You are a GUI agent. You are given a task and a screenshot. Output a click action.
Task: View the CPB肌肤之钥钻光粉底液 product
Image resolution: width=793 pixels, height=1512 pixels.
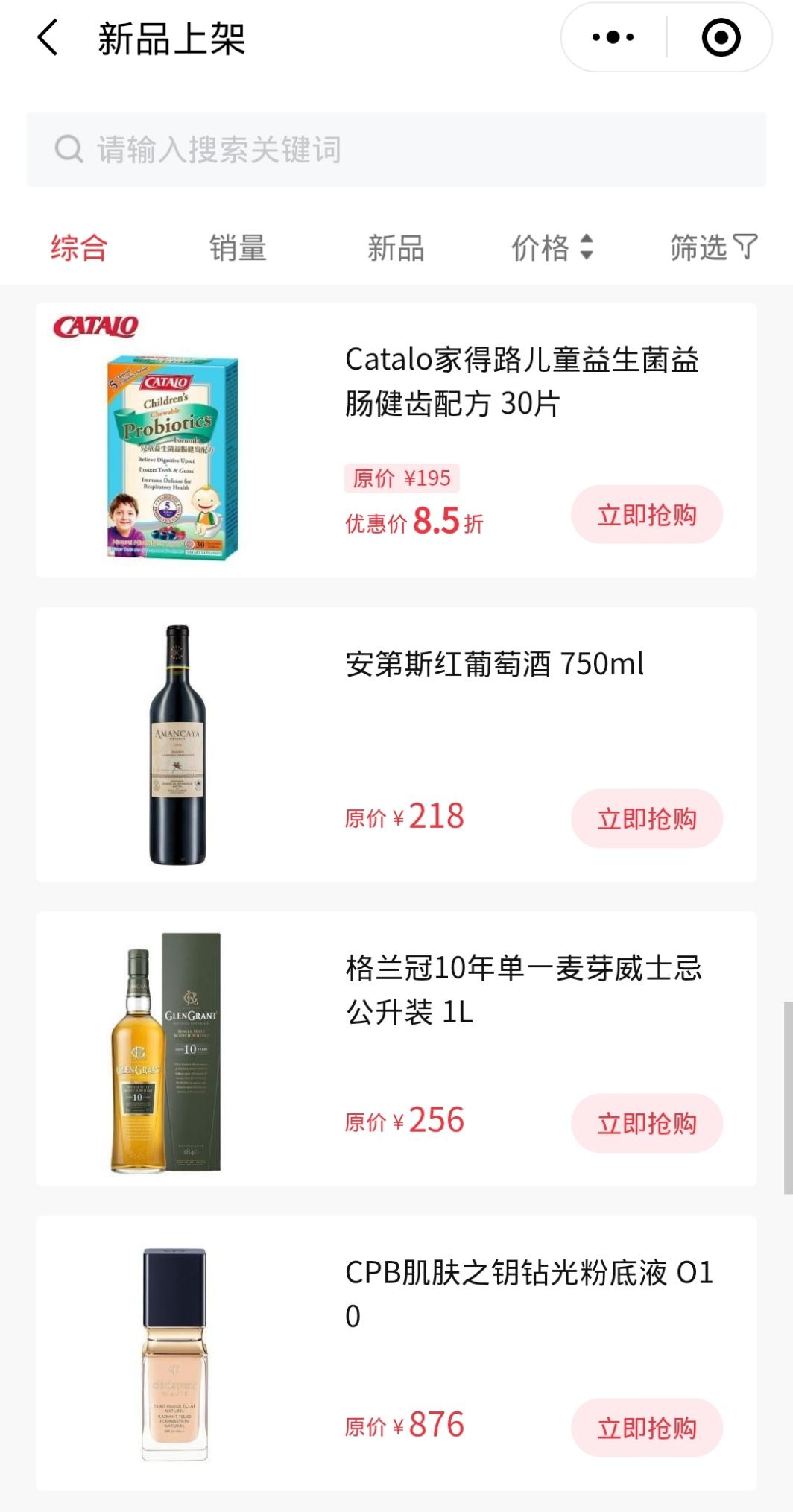[528, 1294]
